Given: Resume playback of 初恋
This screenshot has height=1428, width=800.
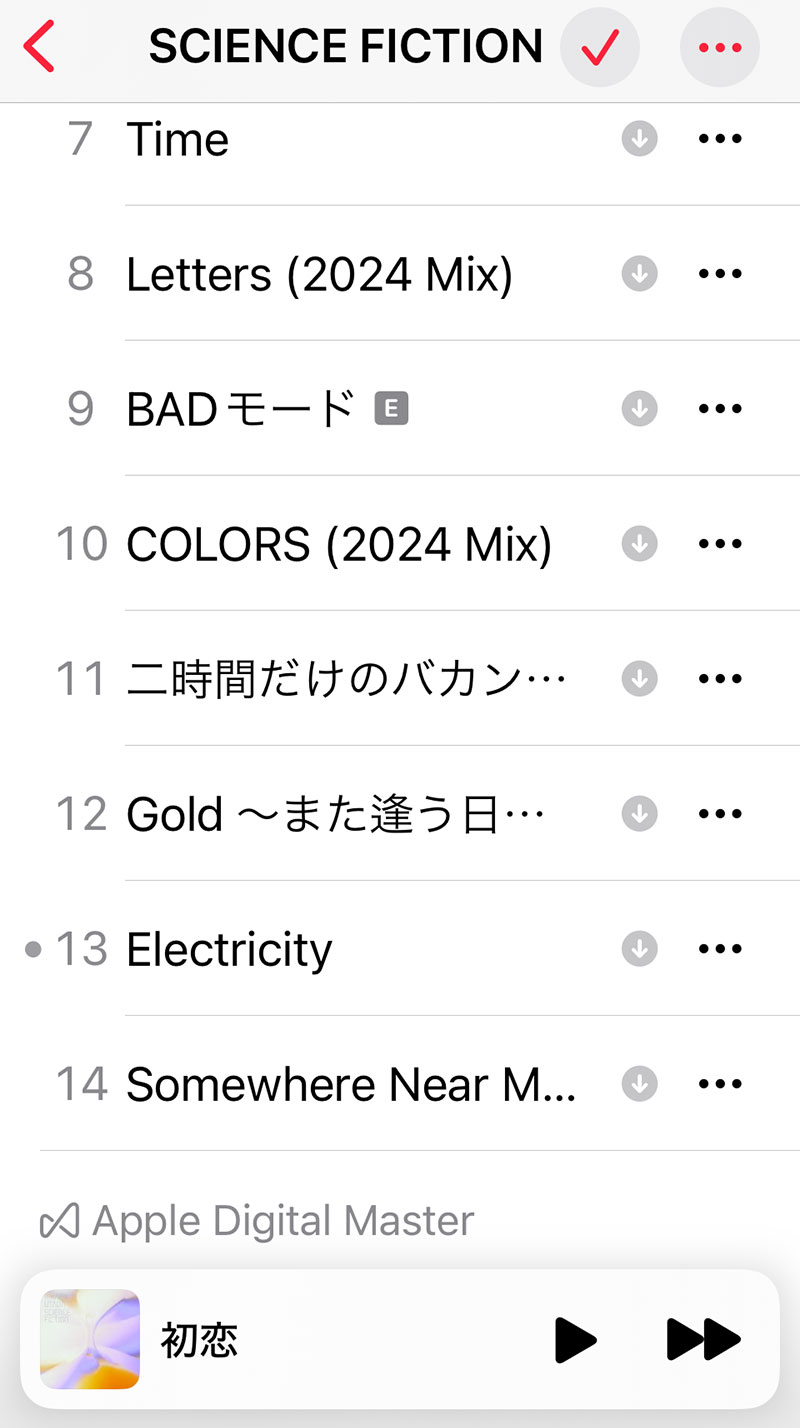Looking at the screenshot, I should 575,1340.
